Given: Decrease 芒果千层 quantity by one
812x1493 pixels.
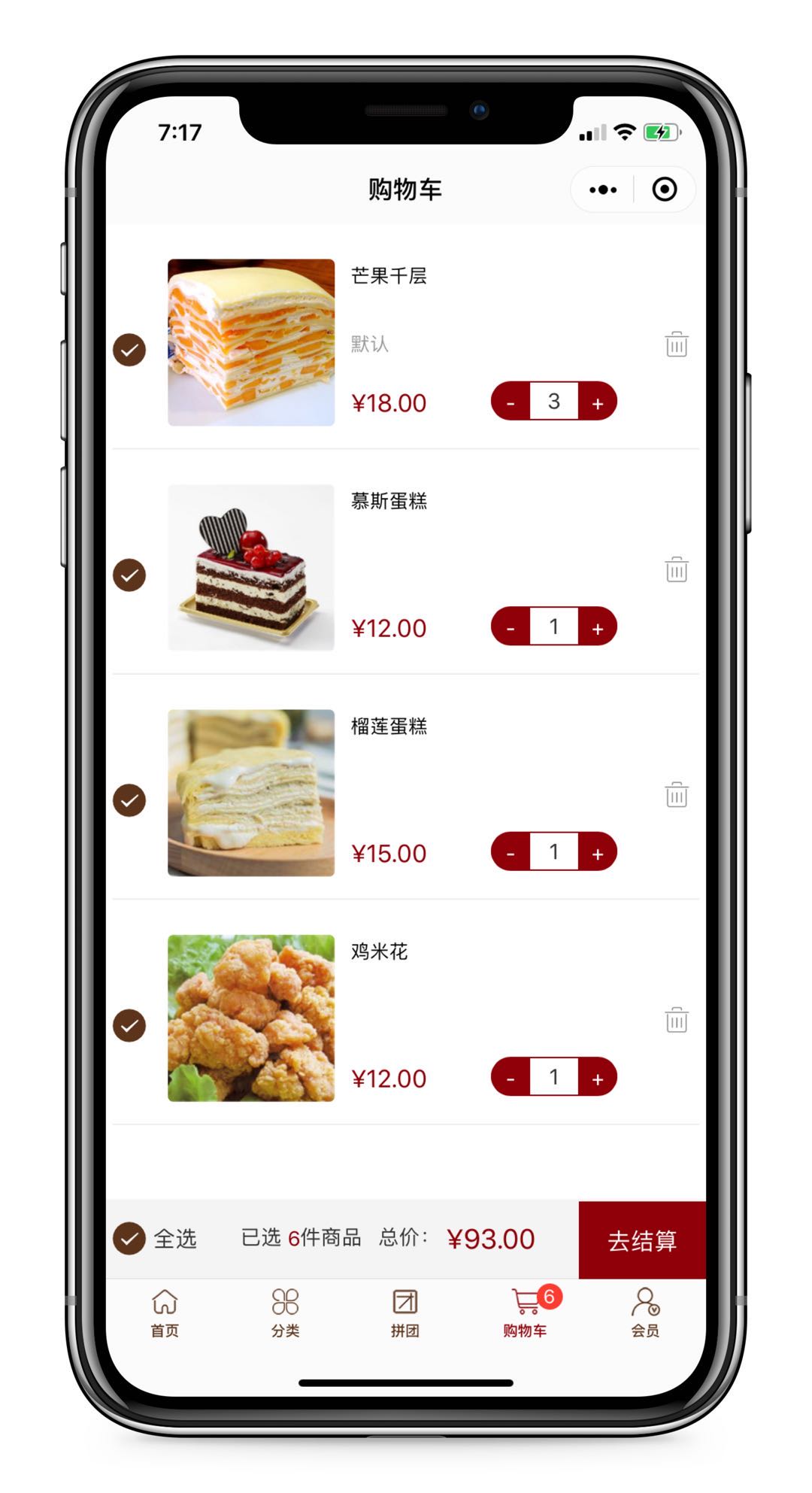Looking at the screenshot, I should (511, 402).
